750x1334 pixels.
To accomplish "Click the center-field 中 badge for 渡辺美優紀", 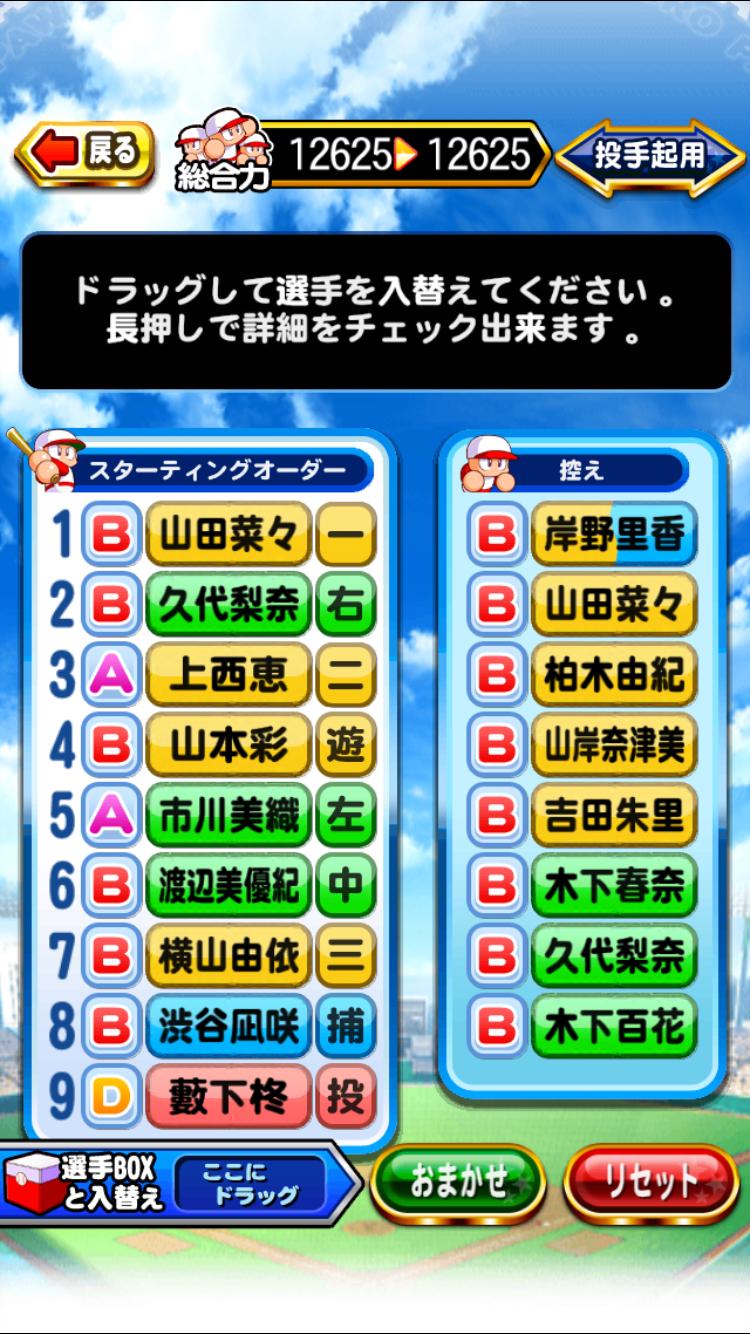I will [x=345, y=886].
